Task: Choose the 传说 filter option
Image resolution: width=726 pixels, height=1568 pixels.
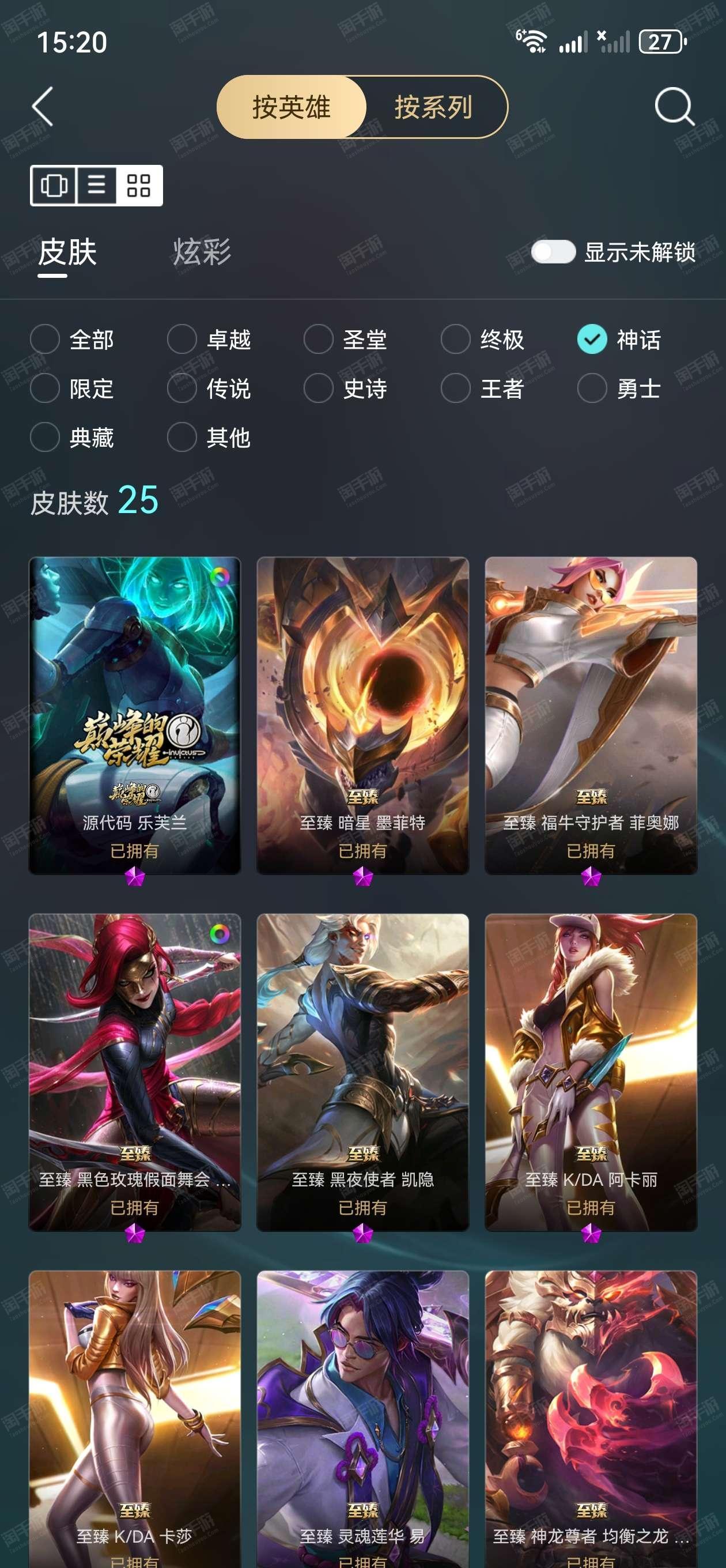Action: [209, 389]
